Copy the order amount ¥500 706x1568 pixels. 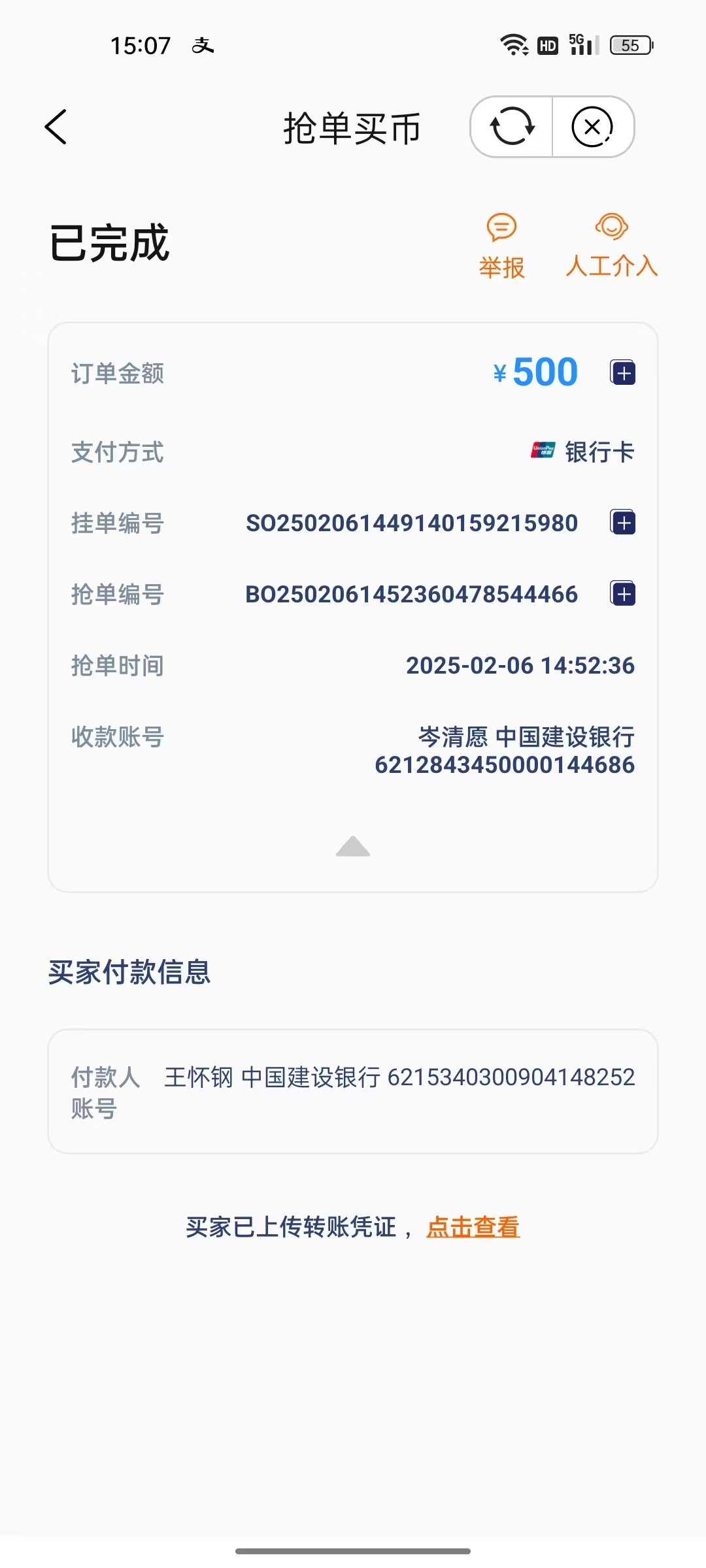623,372
